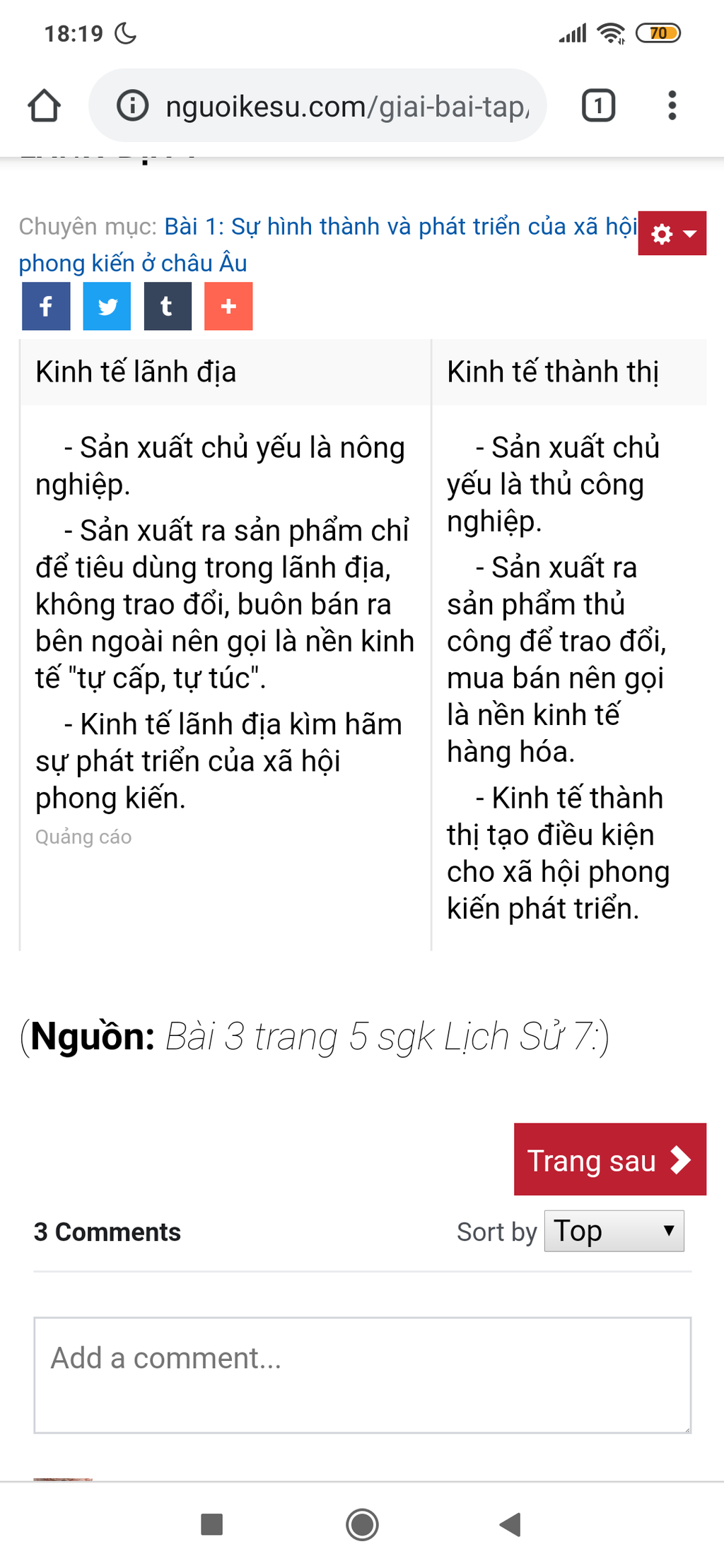Viewport: 724px width, 1568px height.
Task: Show more sharing options with plus icon
Action: tap(228, 306)
